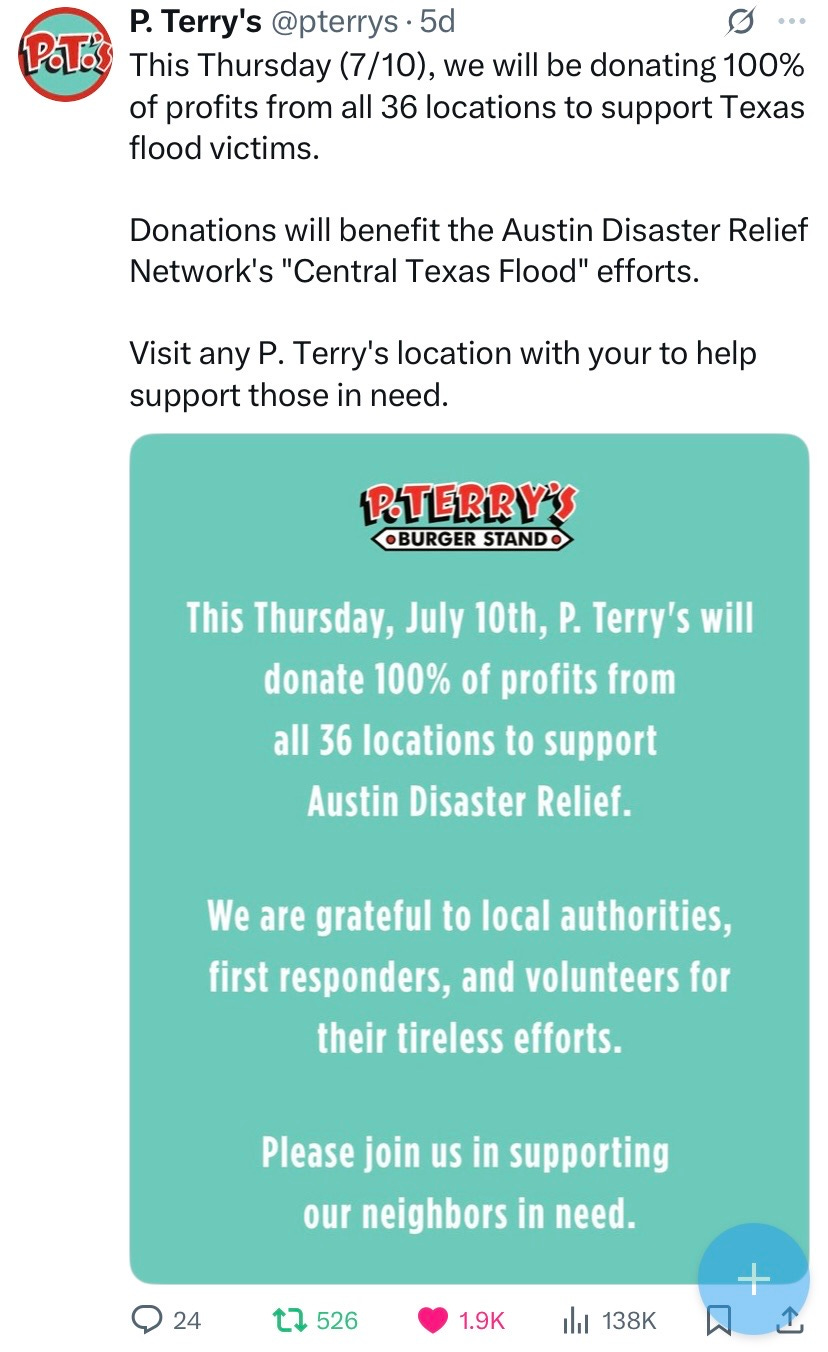Reply to P. Terry's post
Screen dimensions: 828x1352
click(167, 1321)
